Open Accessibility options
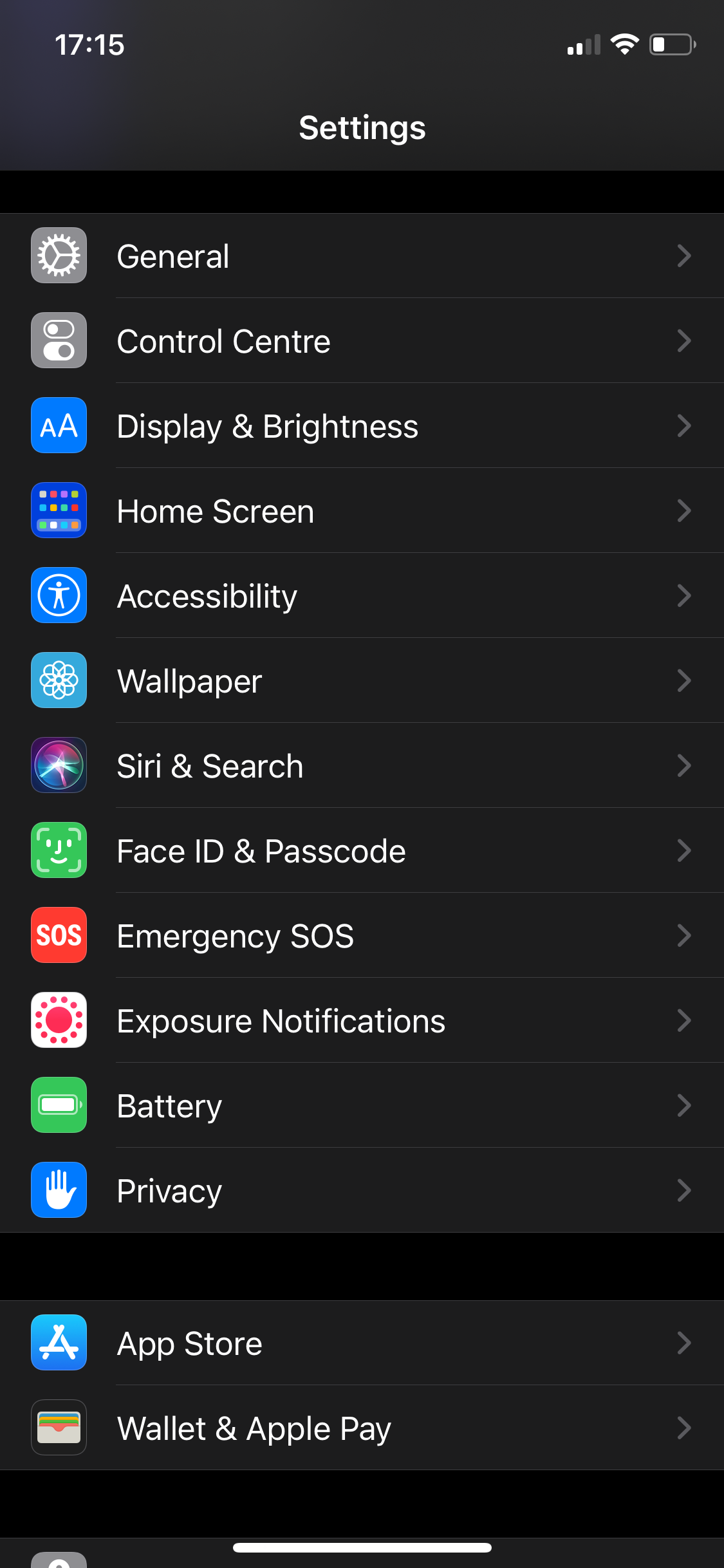 point(360,596)
